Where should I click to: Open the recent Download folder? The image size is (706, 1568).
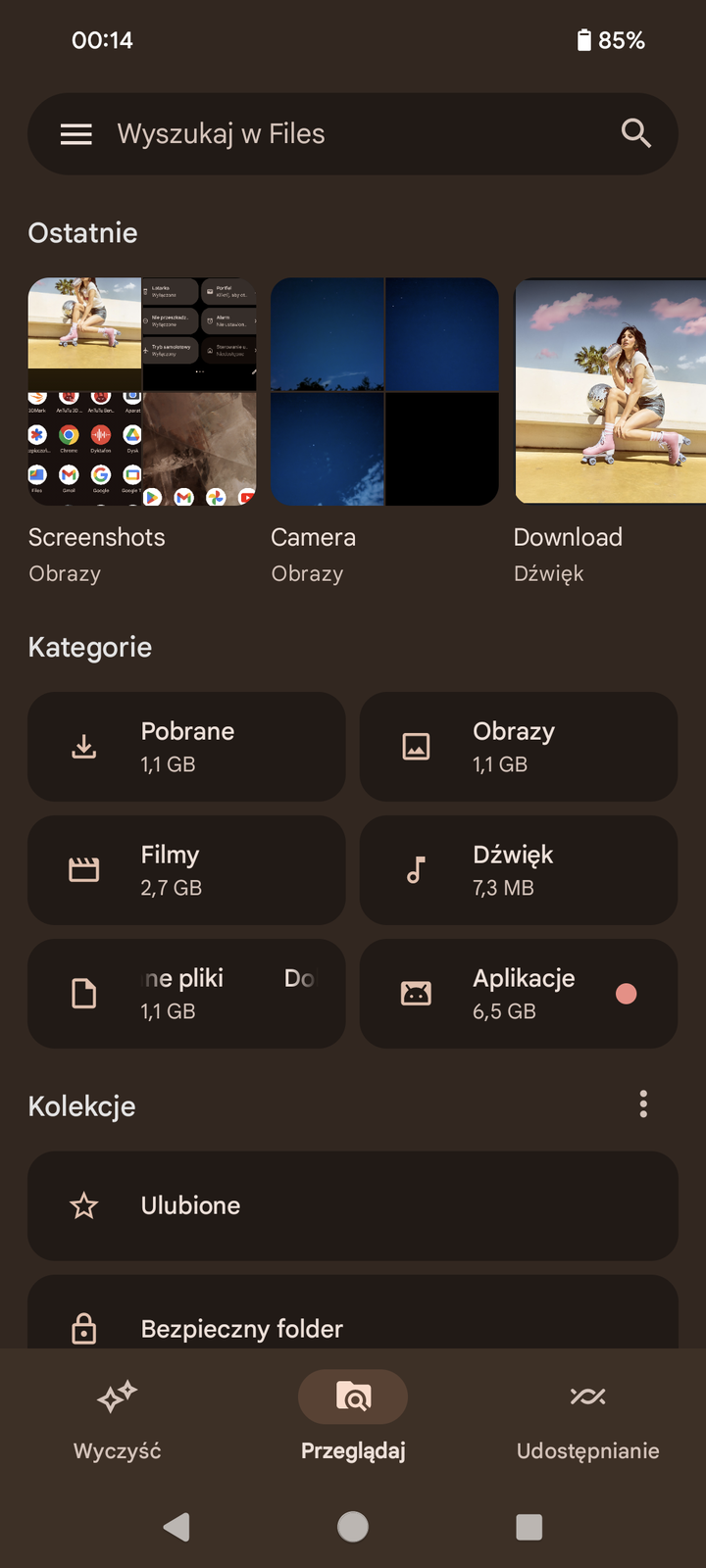[x=608, y=392]
